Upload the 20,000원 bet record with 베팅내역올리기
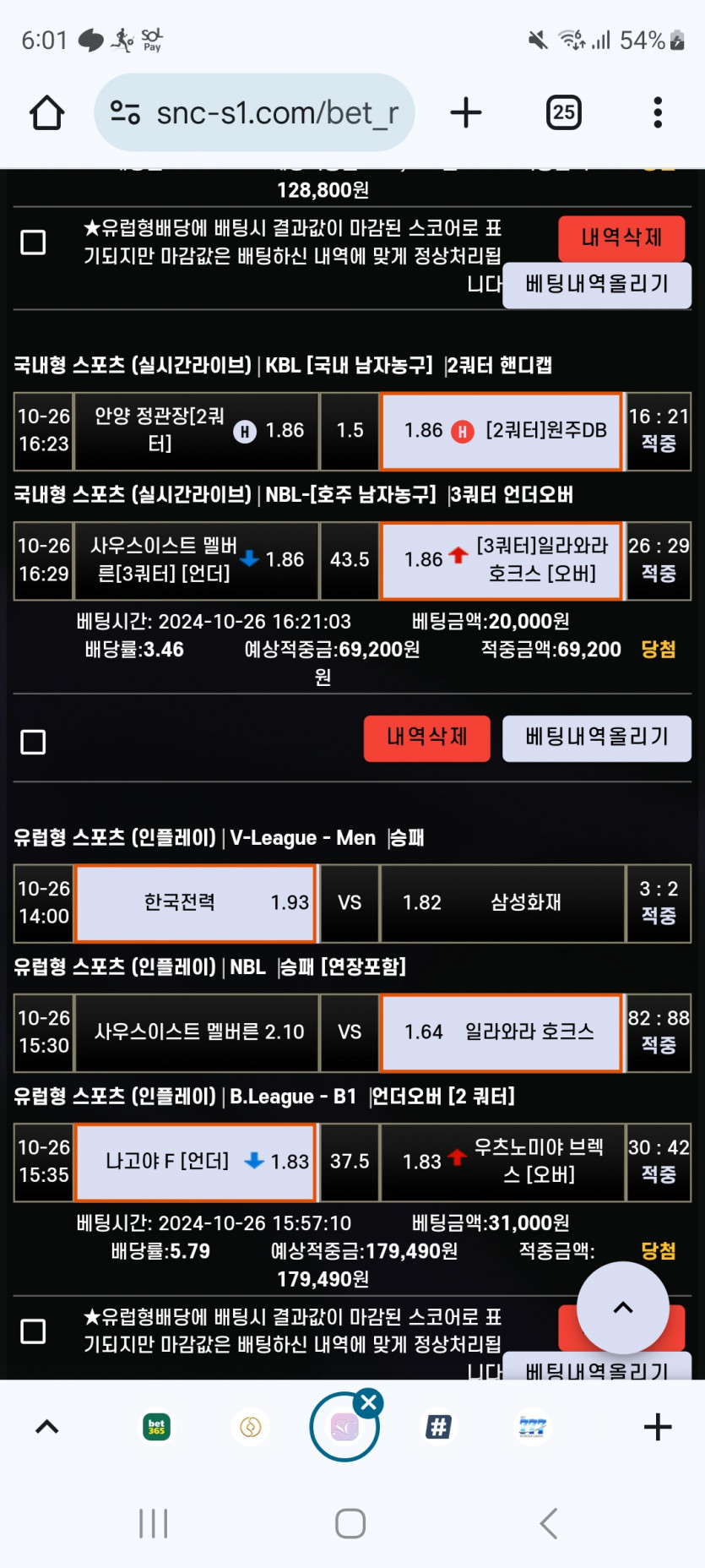This screenshot has width=705, height=1568. (x=597, y=738)
